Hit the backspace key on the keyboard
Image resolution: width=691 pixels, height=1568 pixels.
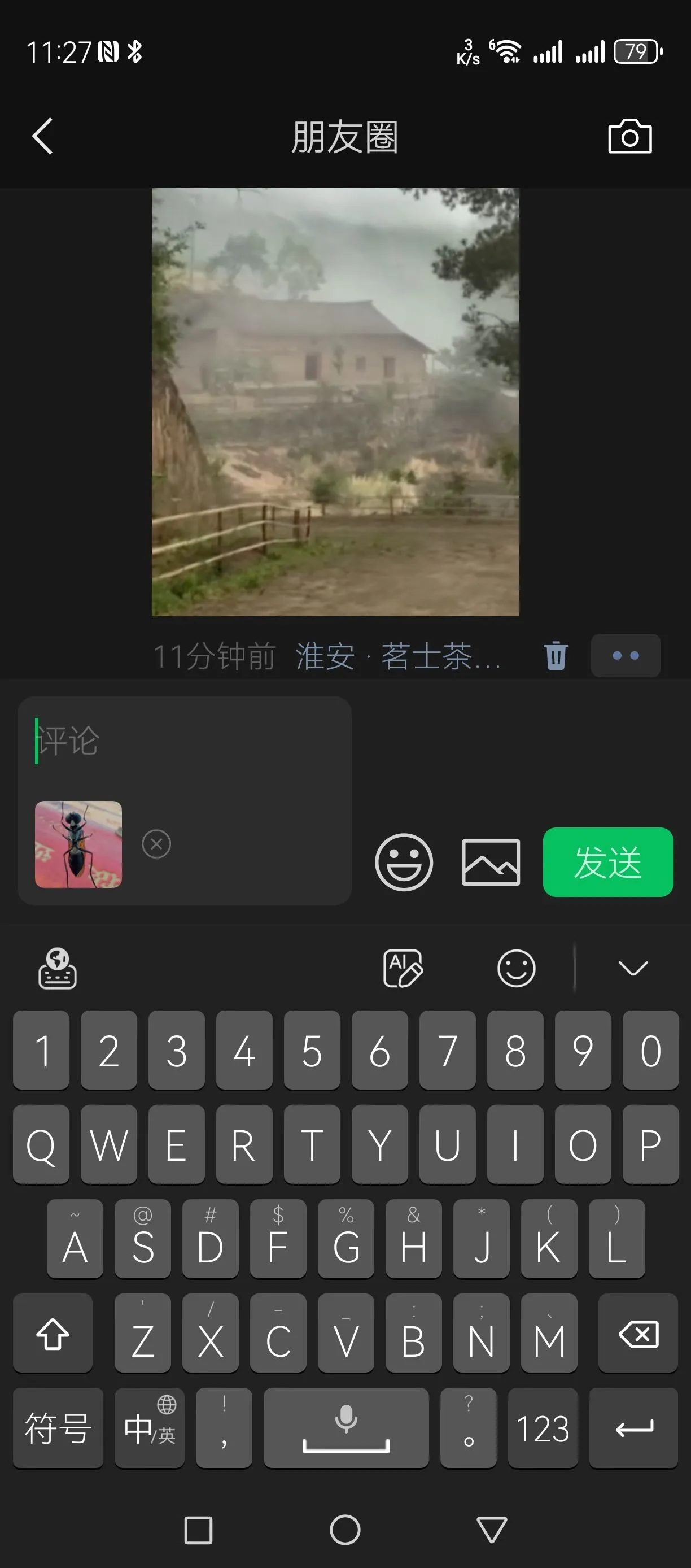(638, 1333)
